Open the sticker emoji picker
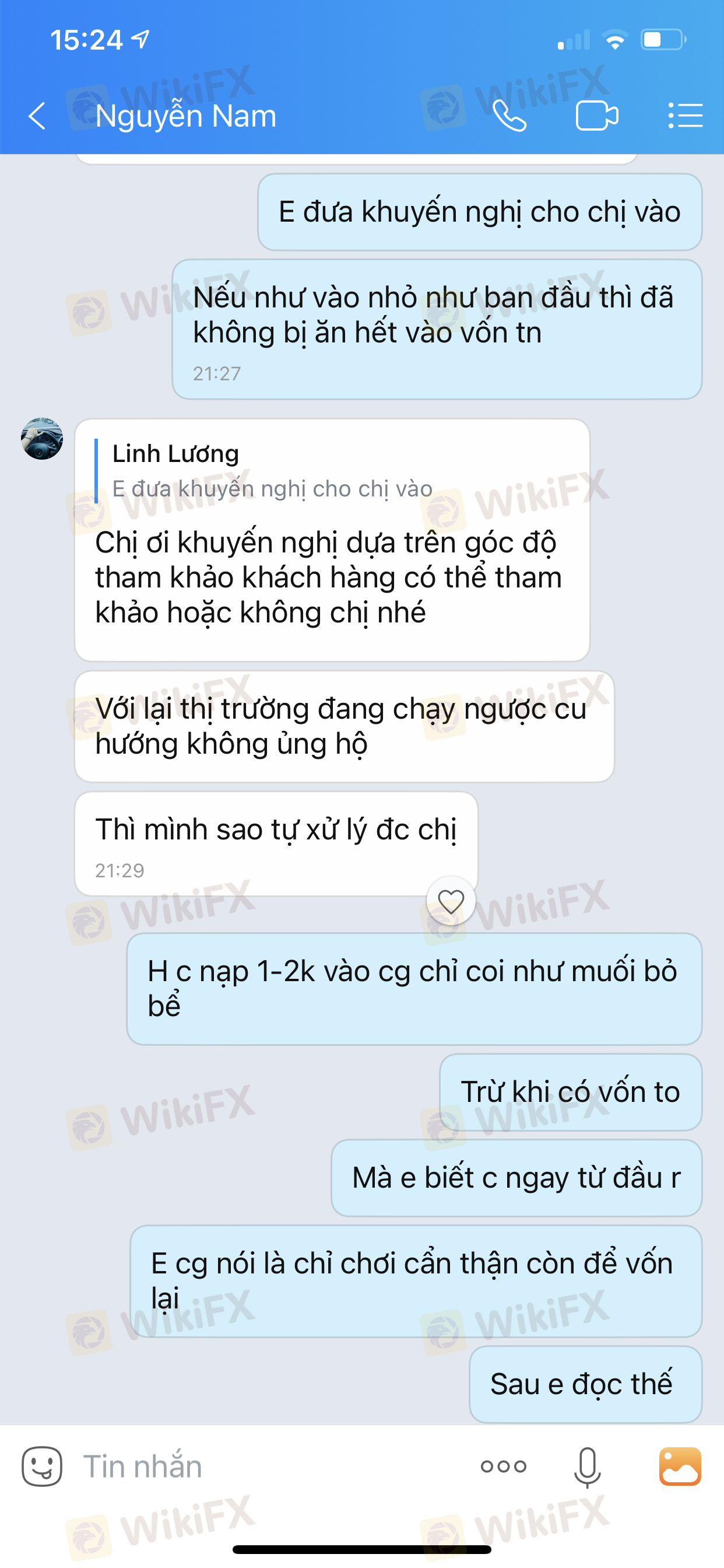Viewport: 724px width, 1568px height. 42,1466
